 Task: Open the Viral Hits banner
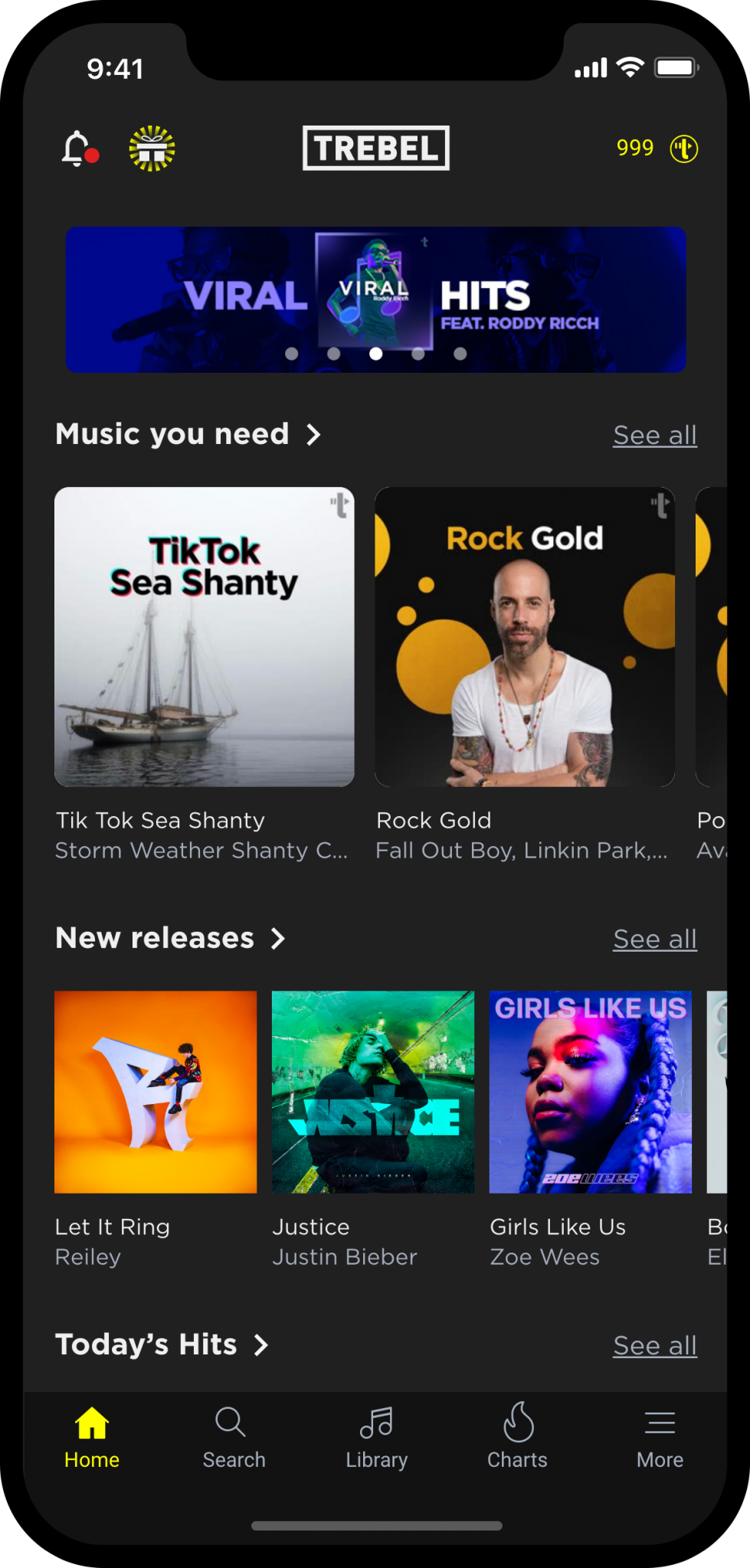click(375, 299)
